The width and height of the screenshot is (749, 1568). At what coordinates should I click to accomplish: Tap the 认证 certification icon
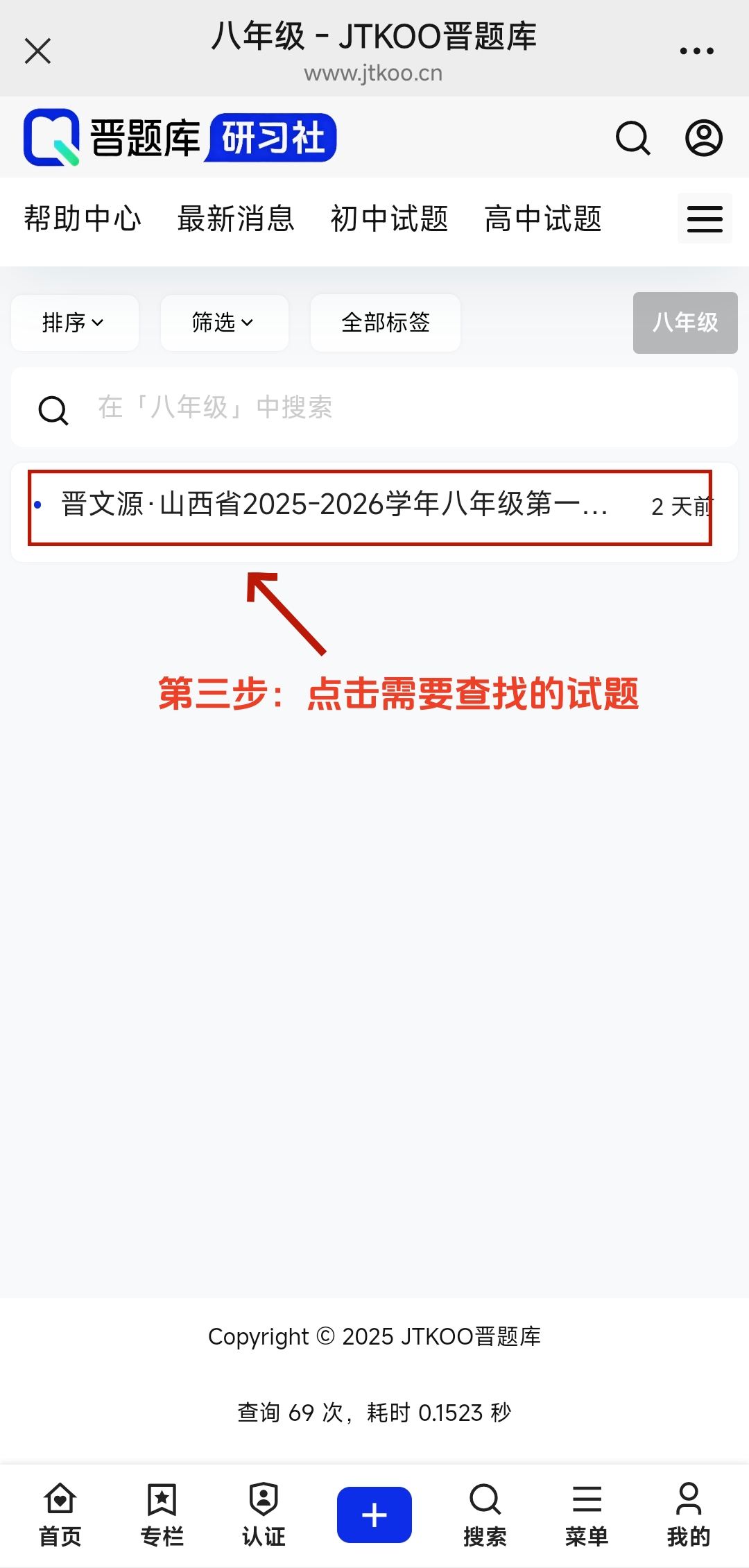(263, 1512)
